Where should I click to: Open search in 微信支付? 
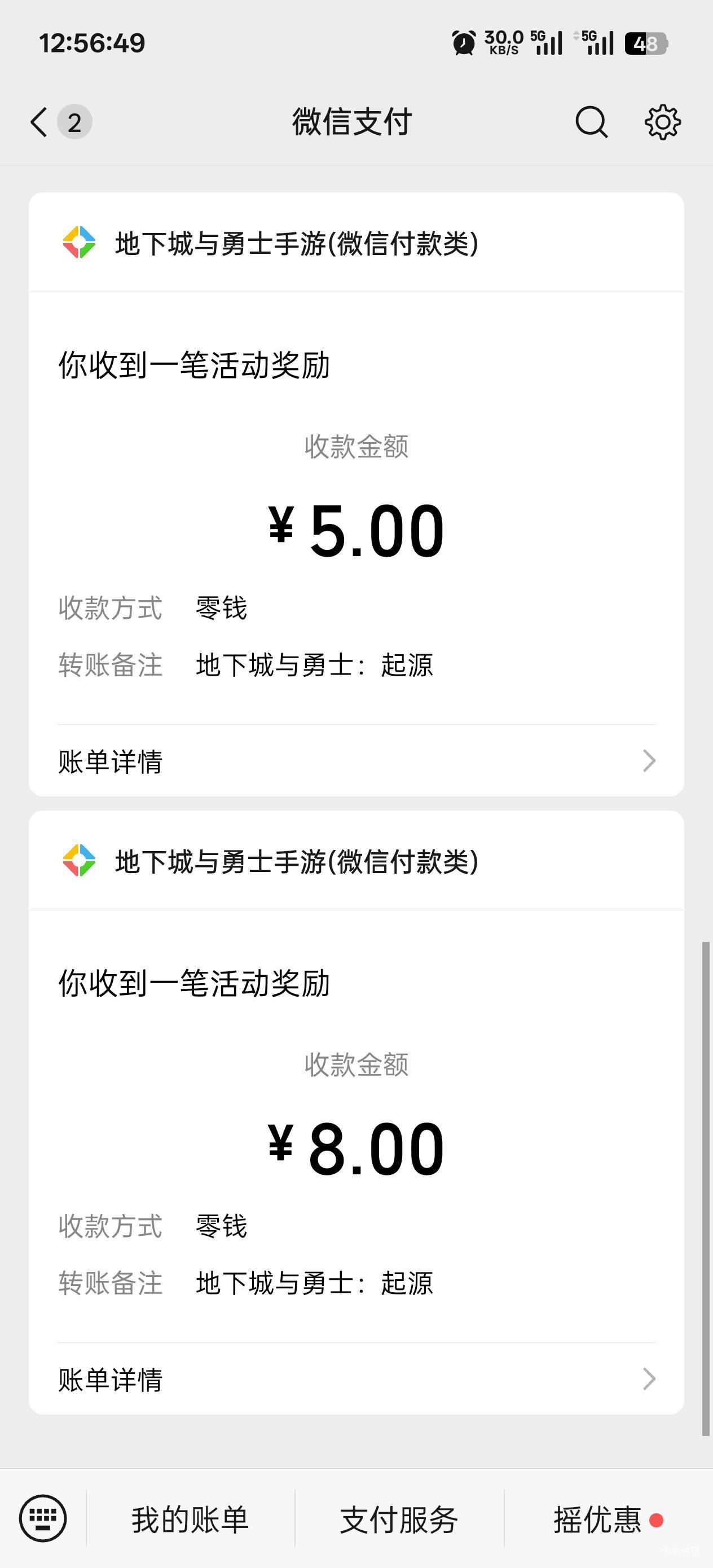[x=591, y=122]
